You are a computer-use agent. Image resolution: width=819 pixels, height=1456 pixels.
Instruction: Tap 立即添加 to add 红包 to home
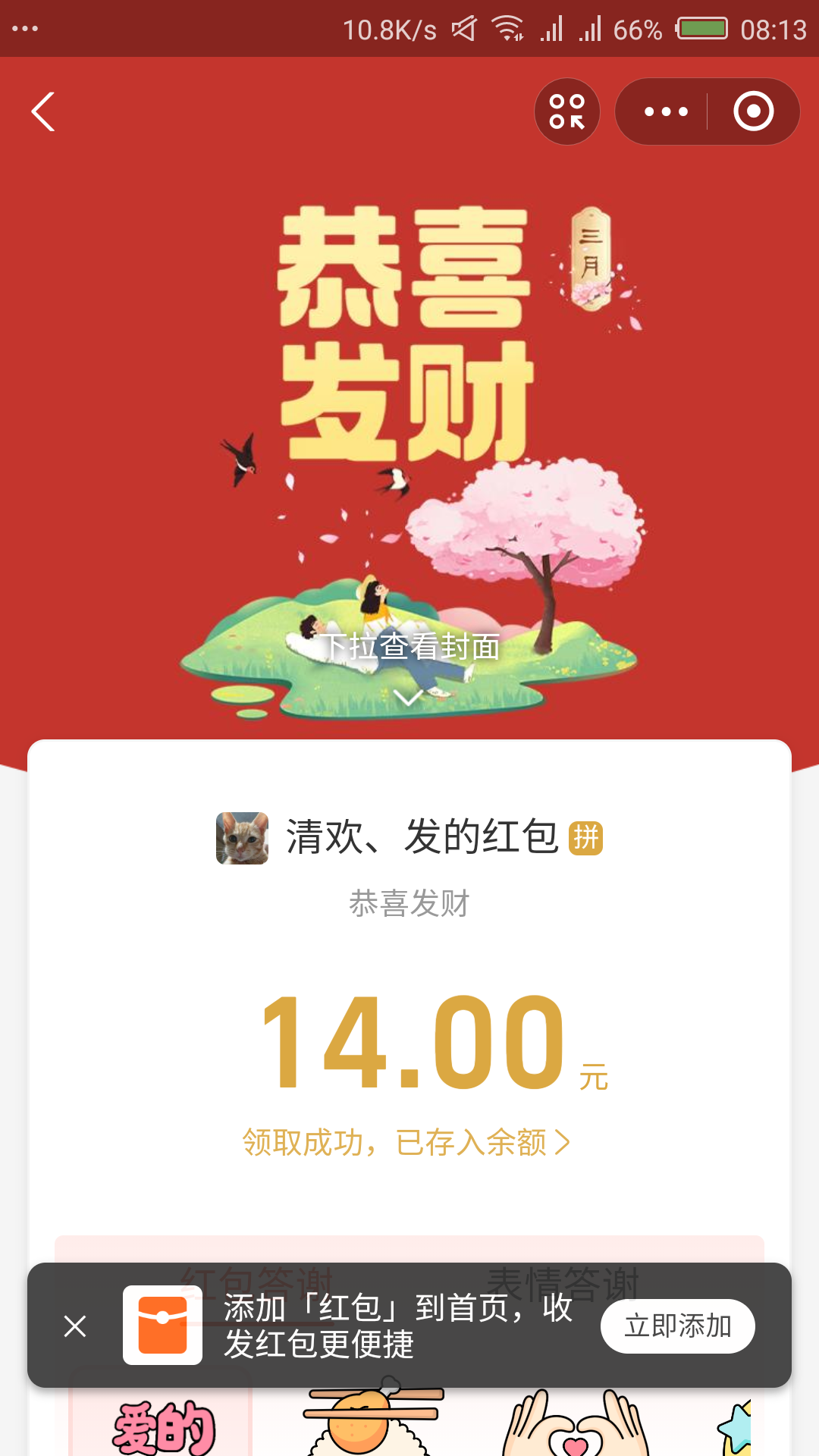coord(677,1326)
